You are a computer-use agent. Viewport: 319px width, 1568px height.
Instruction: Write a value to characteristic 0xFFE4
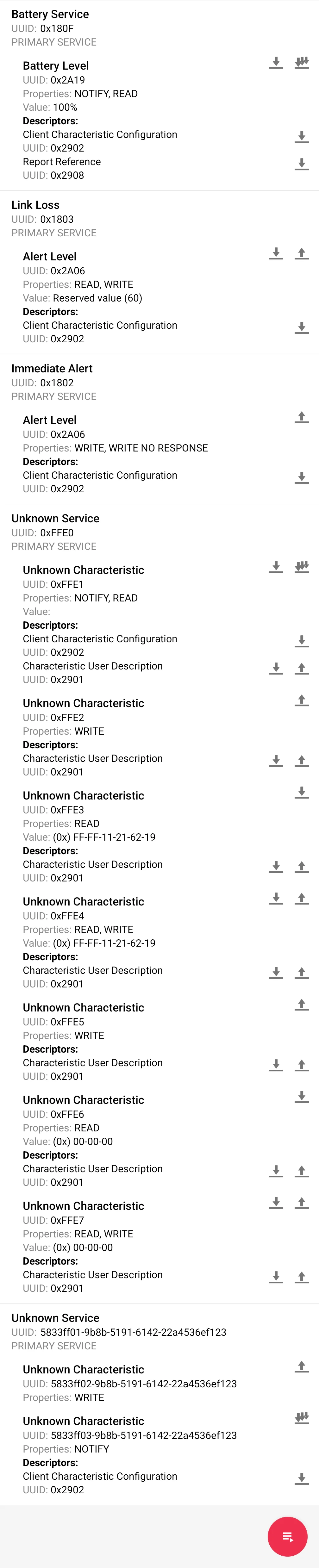click(x=301, y=899)
